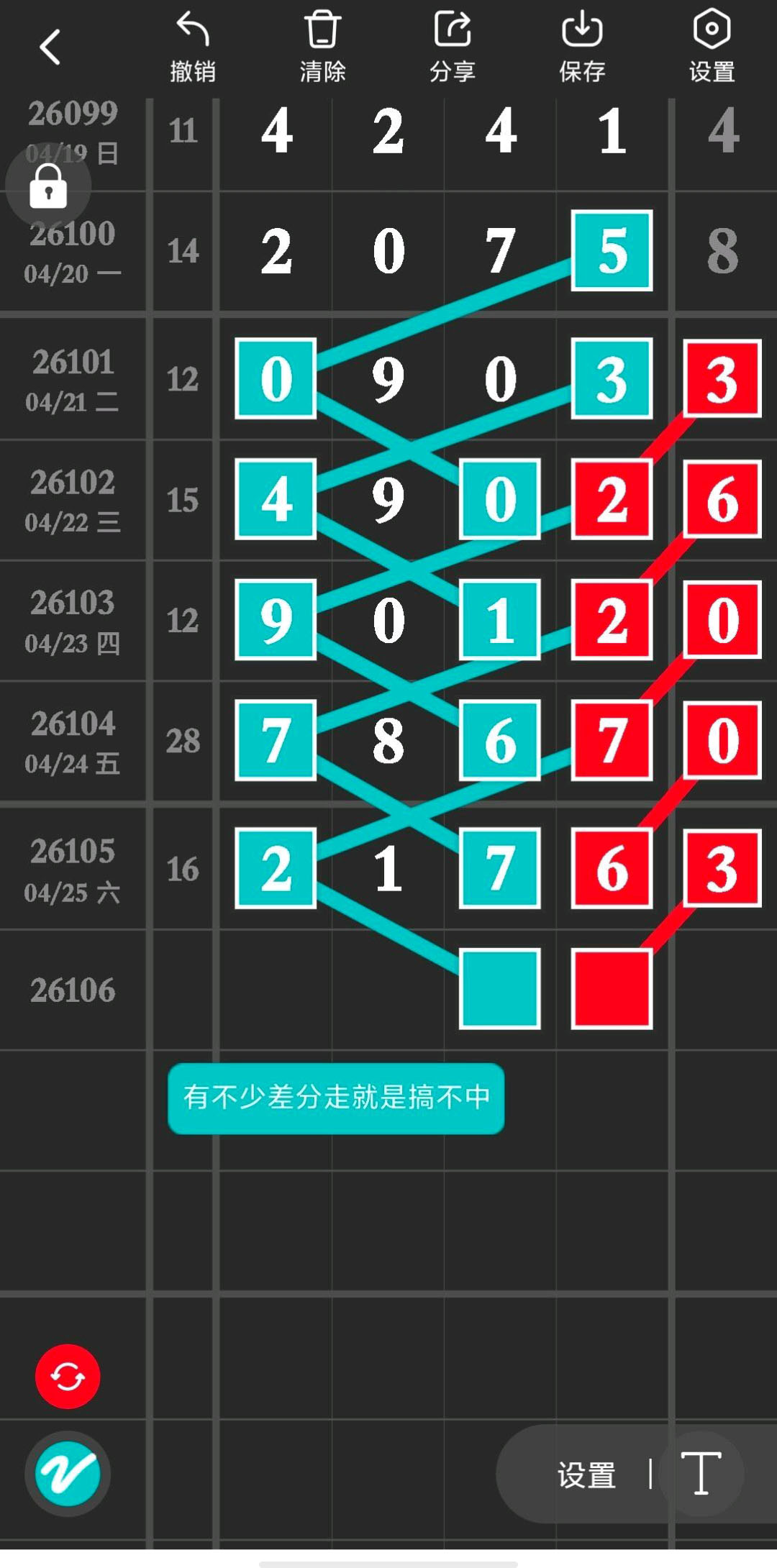777x1568 pixels.
Task: Select the T text tool
Action: pyautogui.click(x=701, y=1473)
